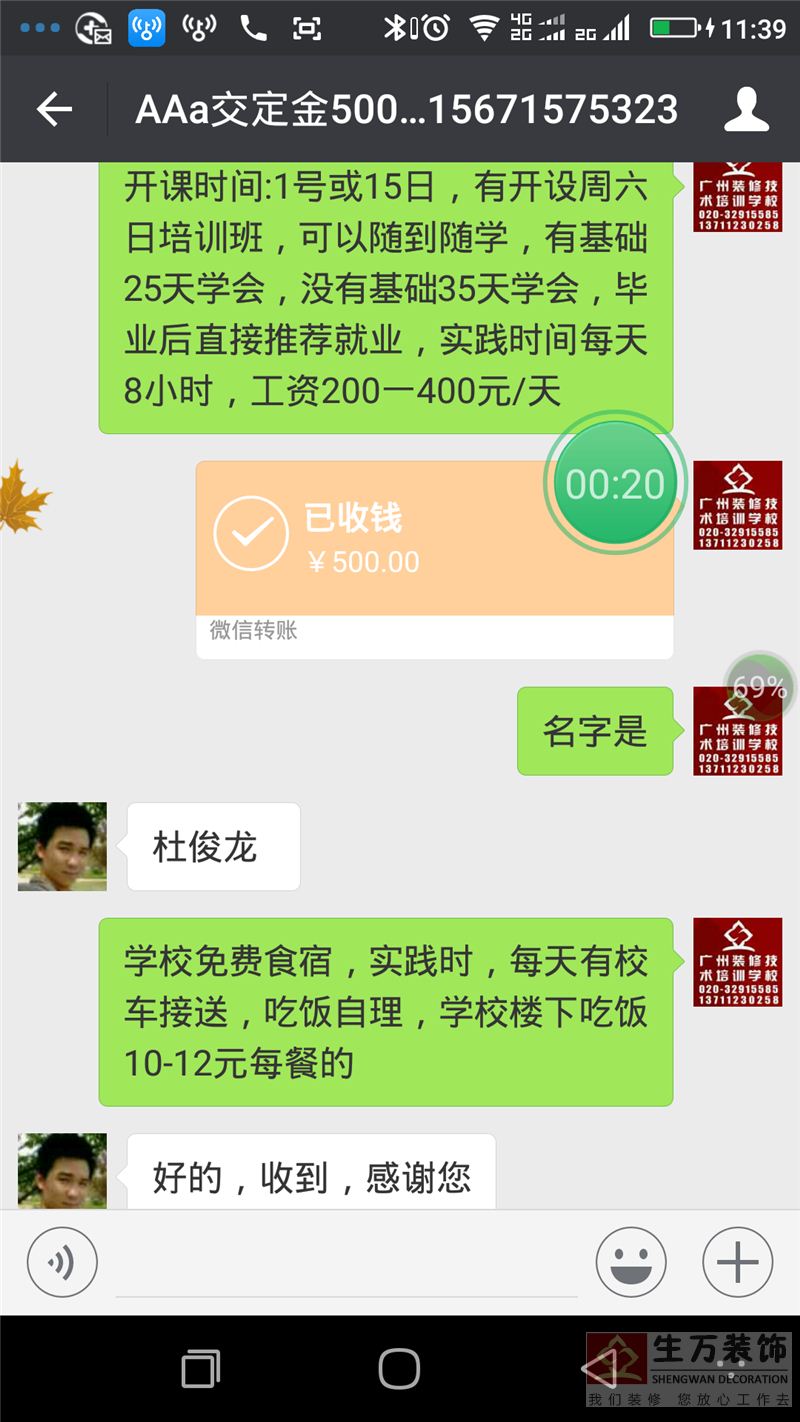Tap the system home button
This screenshot has height=1422, width=800.
pyautogui.click(x=399, y=1368)
